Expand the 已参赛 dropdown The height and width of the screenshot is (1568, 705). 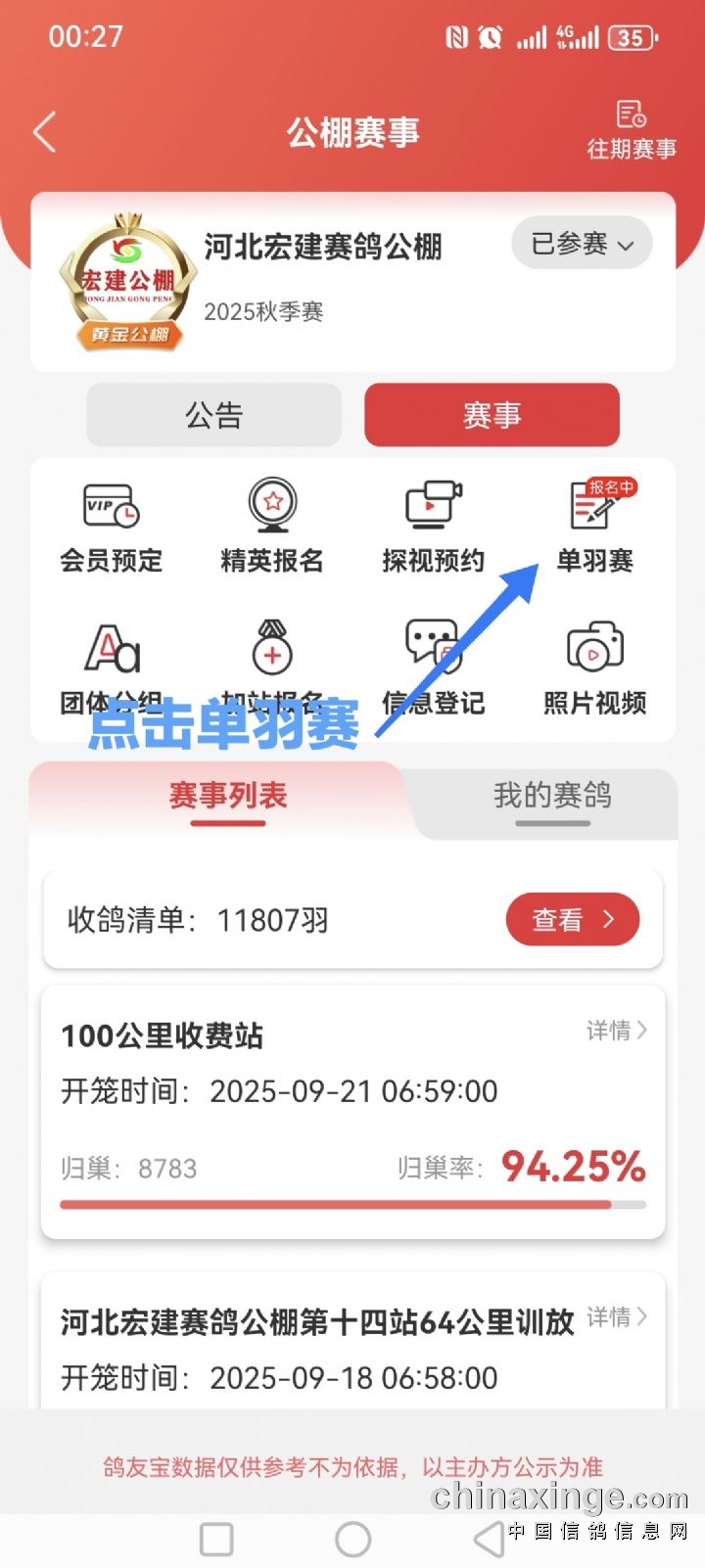[582, 244]
